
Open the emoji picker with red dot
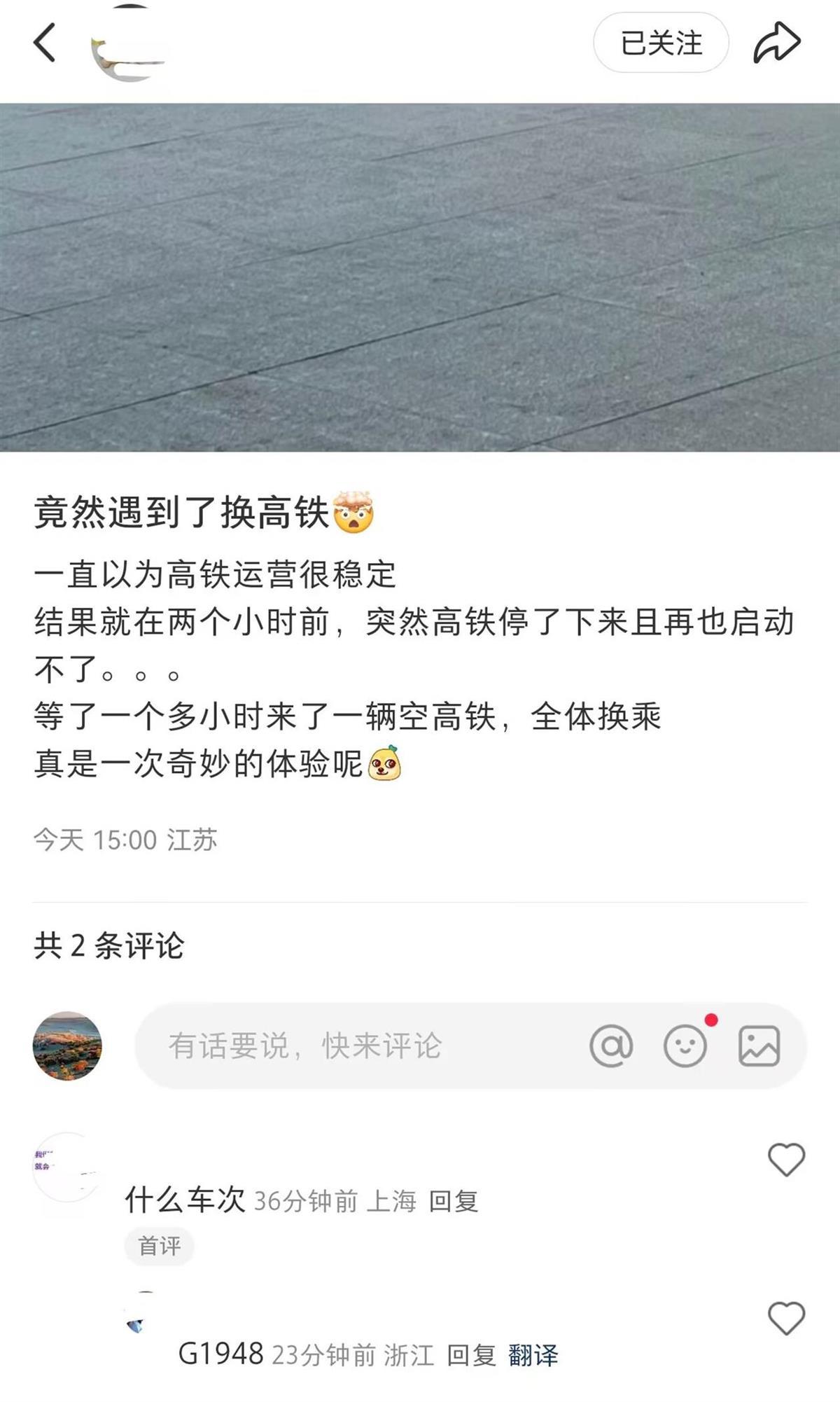tap(686, 1046)
